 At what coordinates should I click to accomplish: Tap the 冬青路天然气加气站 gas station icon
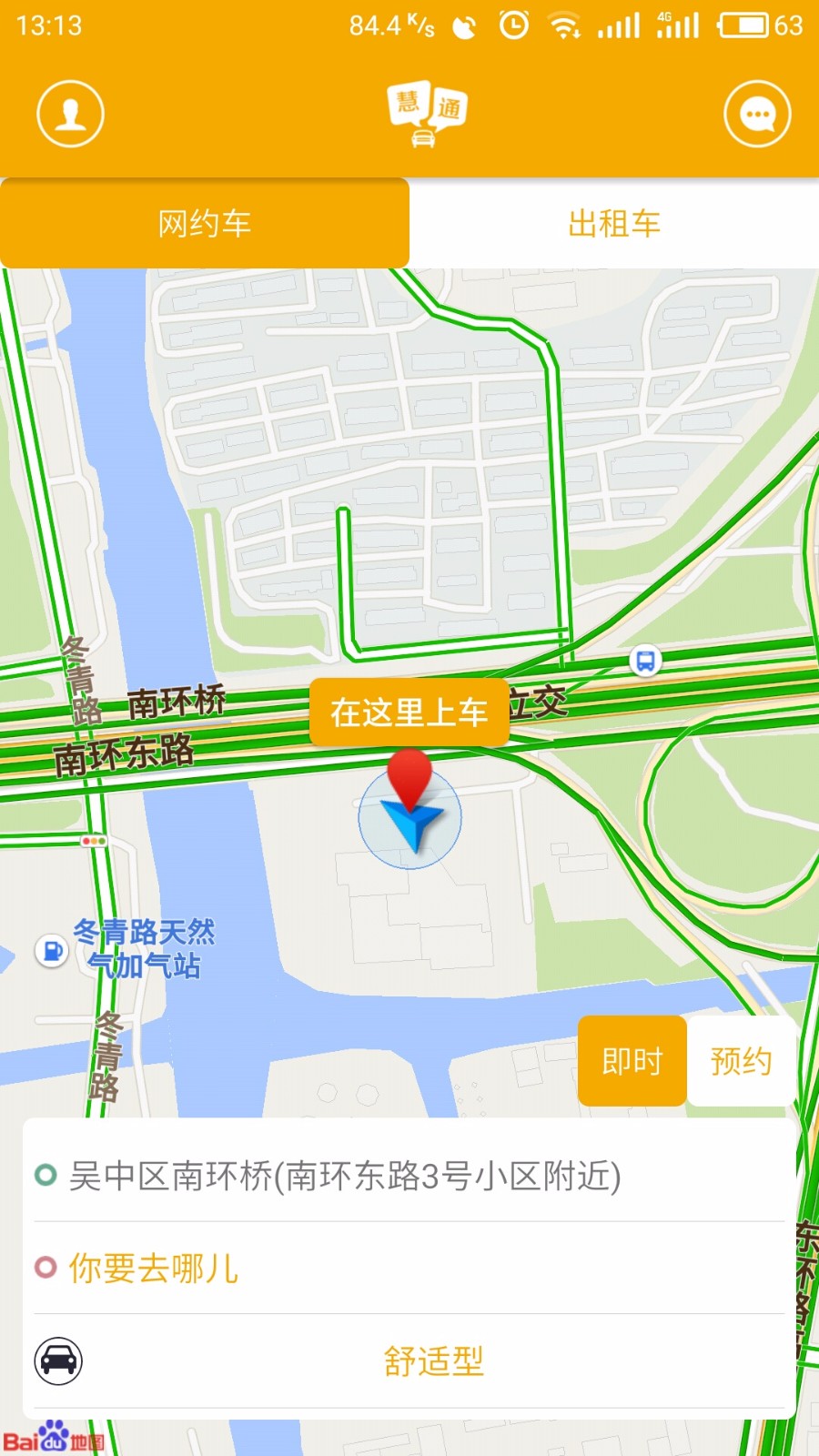point(52,949)
